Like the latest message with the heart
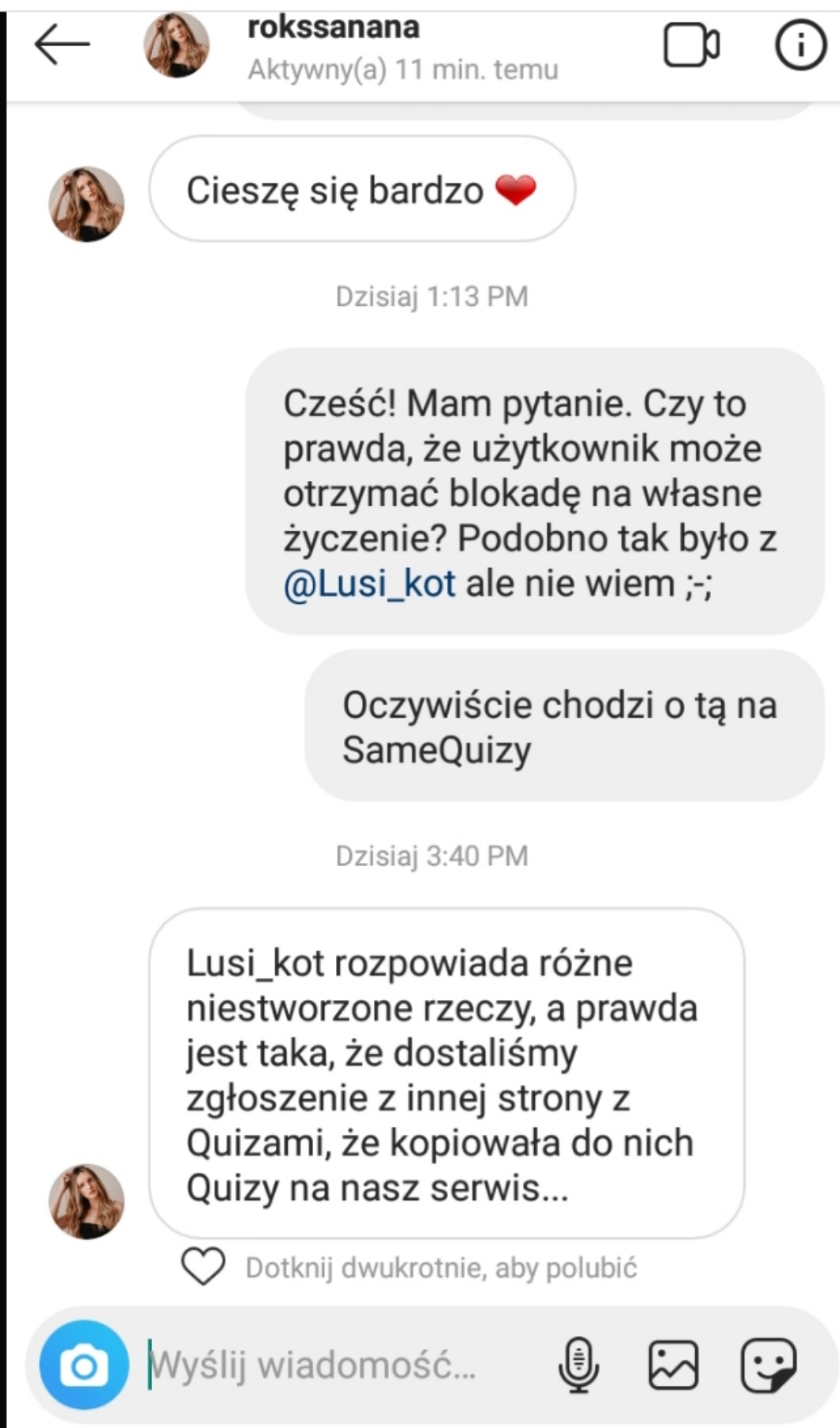The width and height of the screenshot is (840, 1428). point(204,1266)
